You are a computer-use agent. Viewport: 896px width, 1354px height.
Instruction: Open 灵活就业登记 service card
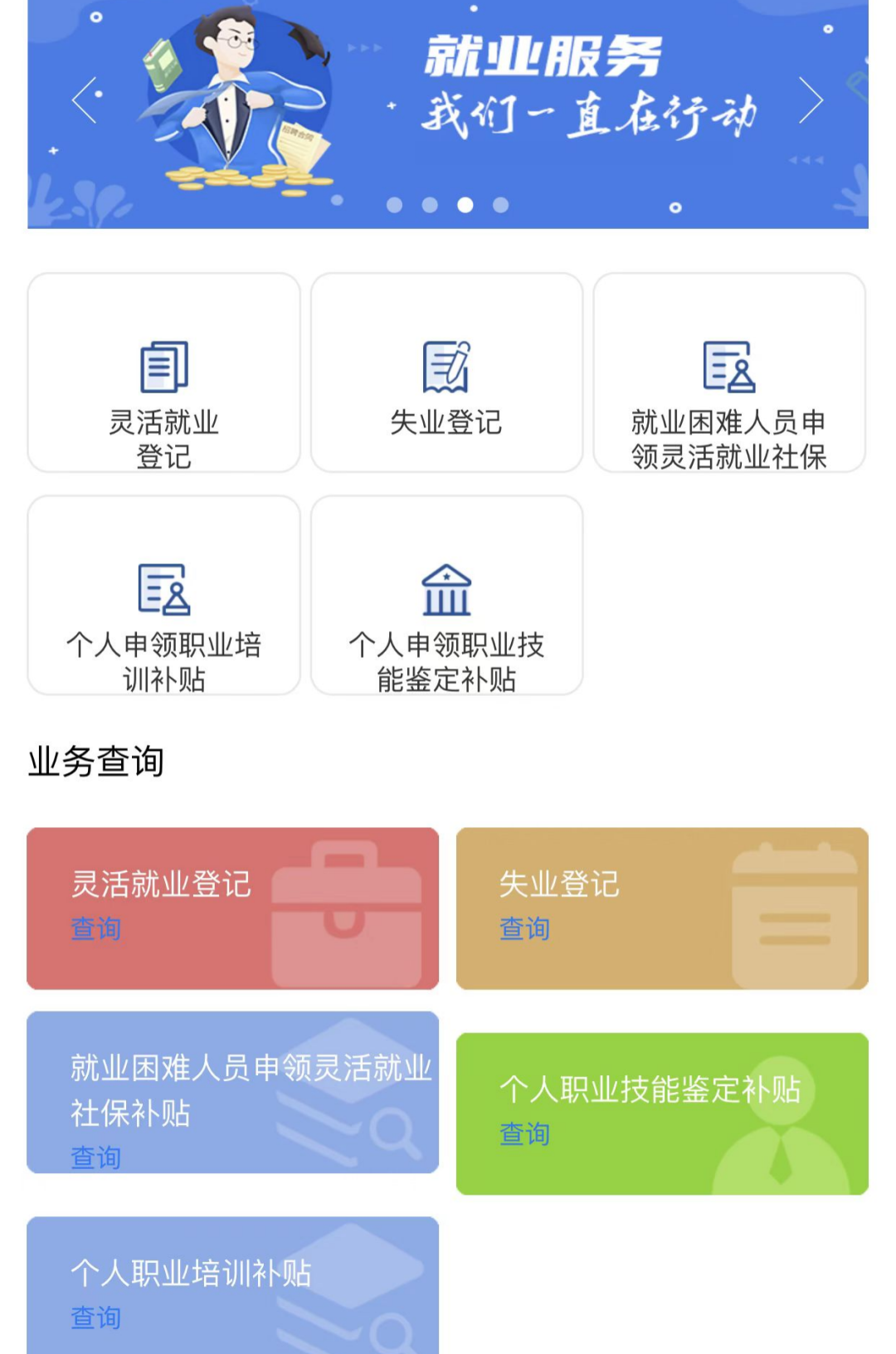tap(164, 373)
